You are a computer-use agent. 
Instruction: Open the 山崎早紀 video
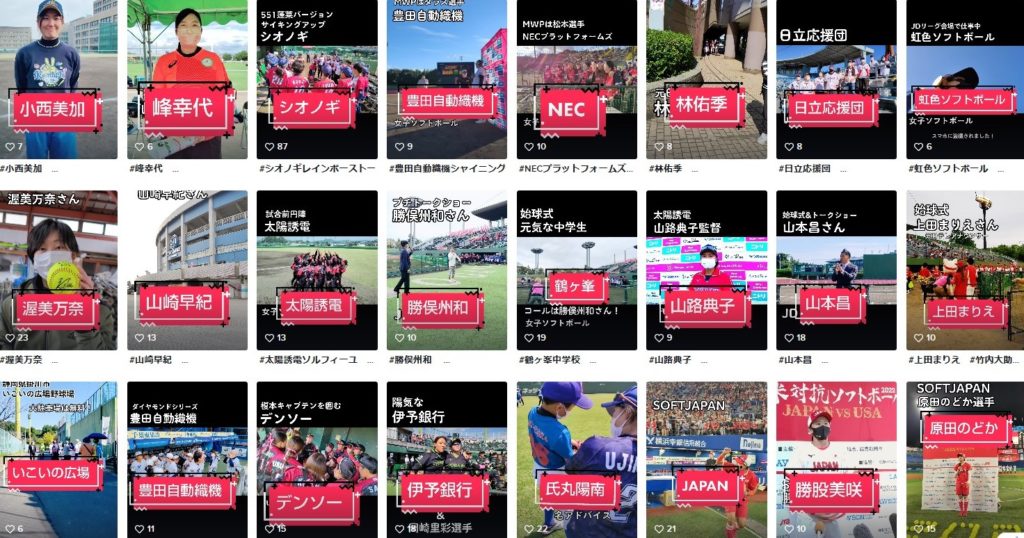[187, 270]
